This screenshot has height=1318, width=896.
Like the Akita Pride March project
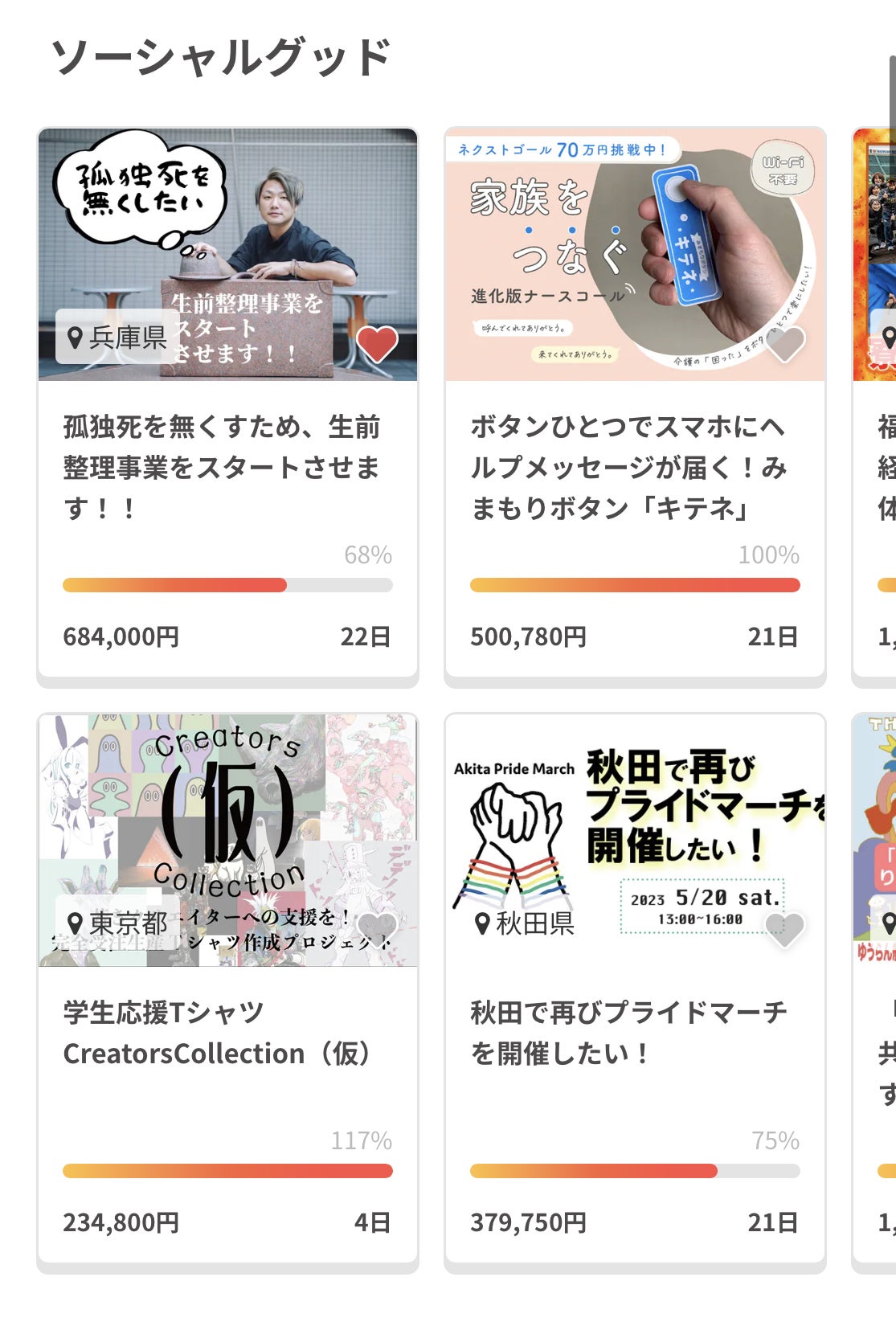tap(784, 929)
